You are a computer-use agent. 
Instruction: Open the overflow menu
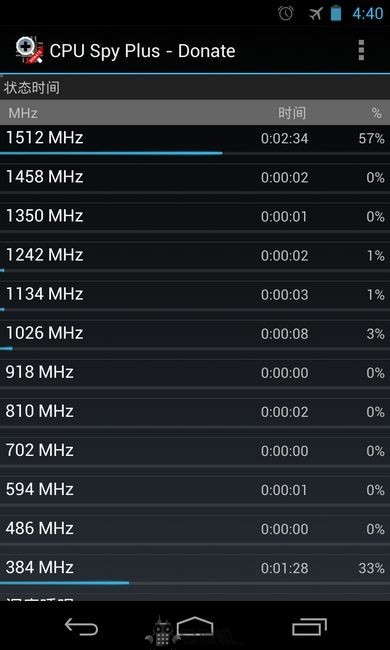pos(361,51)
